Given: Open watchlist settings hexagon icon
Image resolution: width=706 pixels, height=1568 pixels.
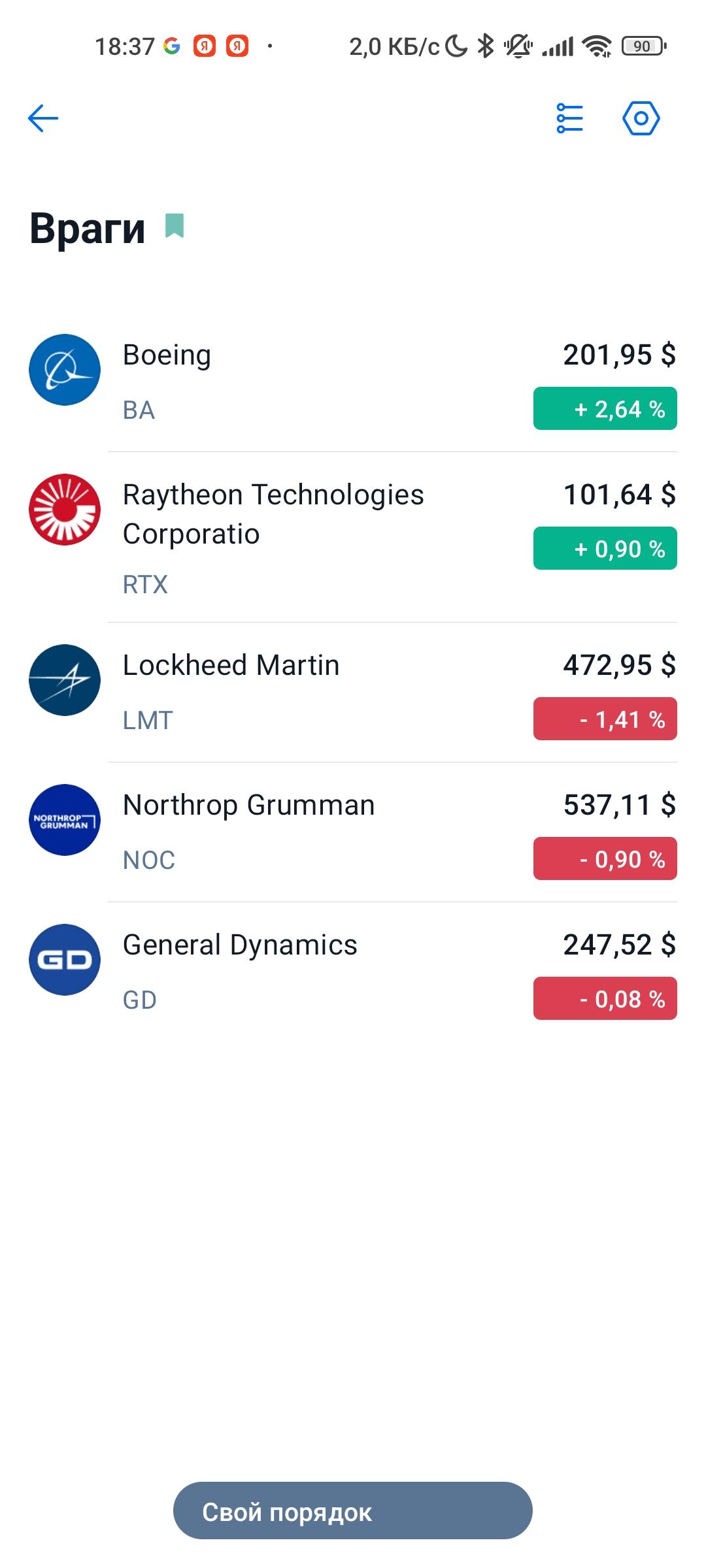Looking at the screenshot, I should pos(641,118).
